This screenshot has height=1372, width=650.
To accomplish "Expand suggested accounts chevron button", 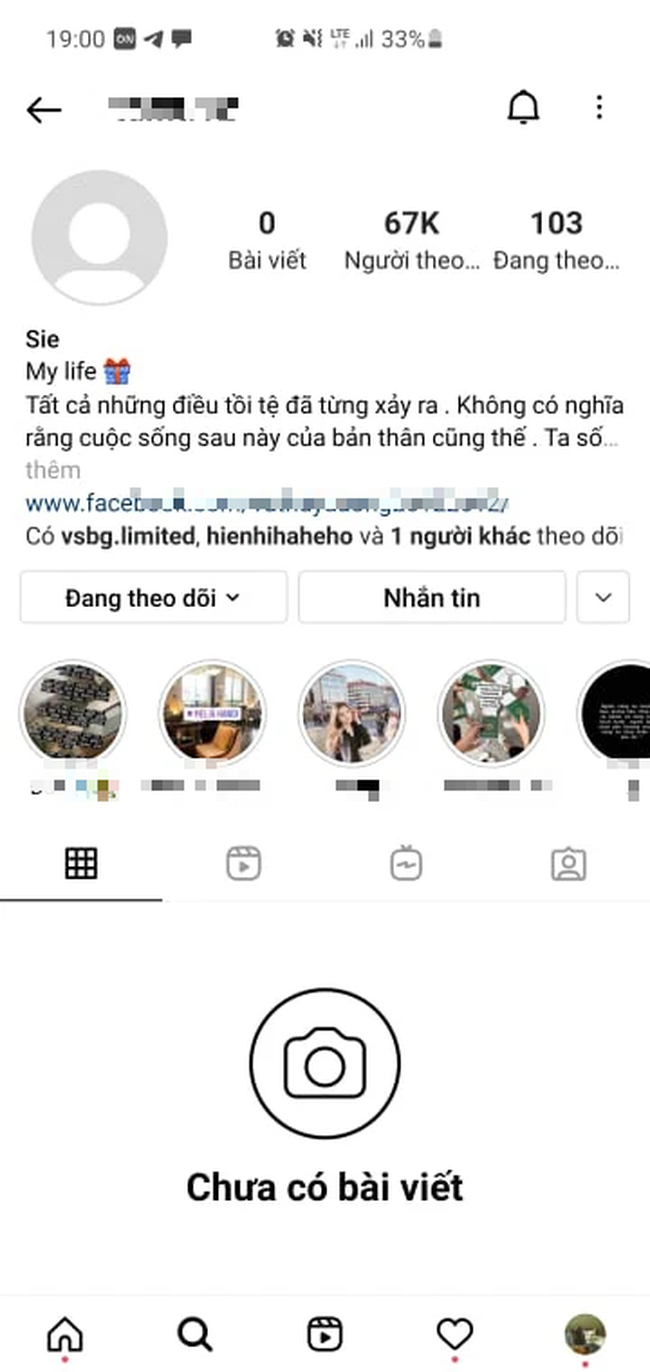I will (x=603, y=598).
